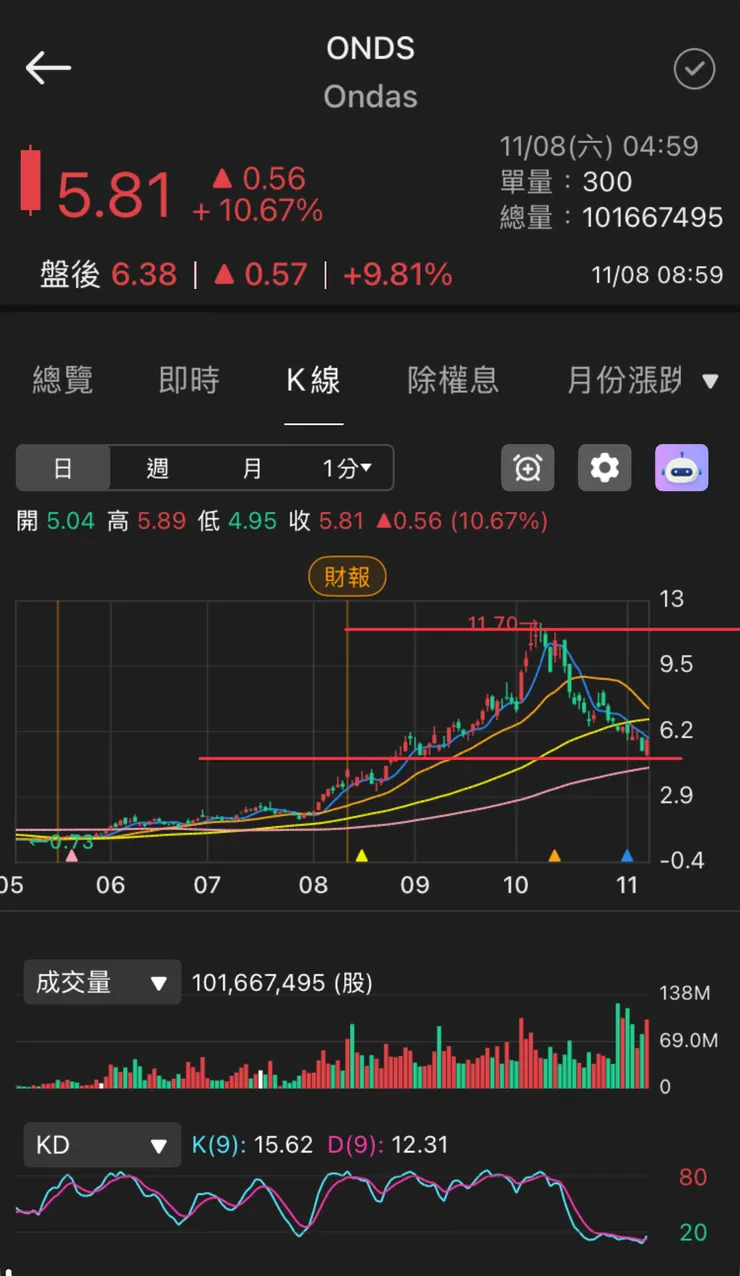The width and height of the screenshot is (740, 1276).
Task: Tap the circled checkmark icon
Action: click(x=694, y=70)
